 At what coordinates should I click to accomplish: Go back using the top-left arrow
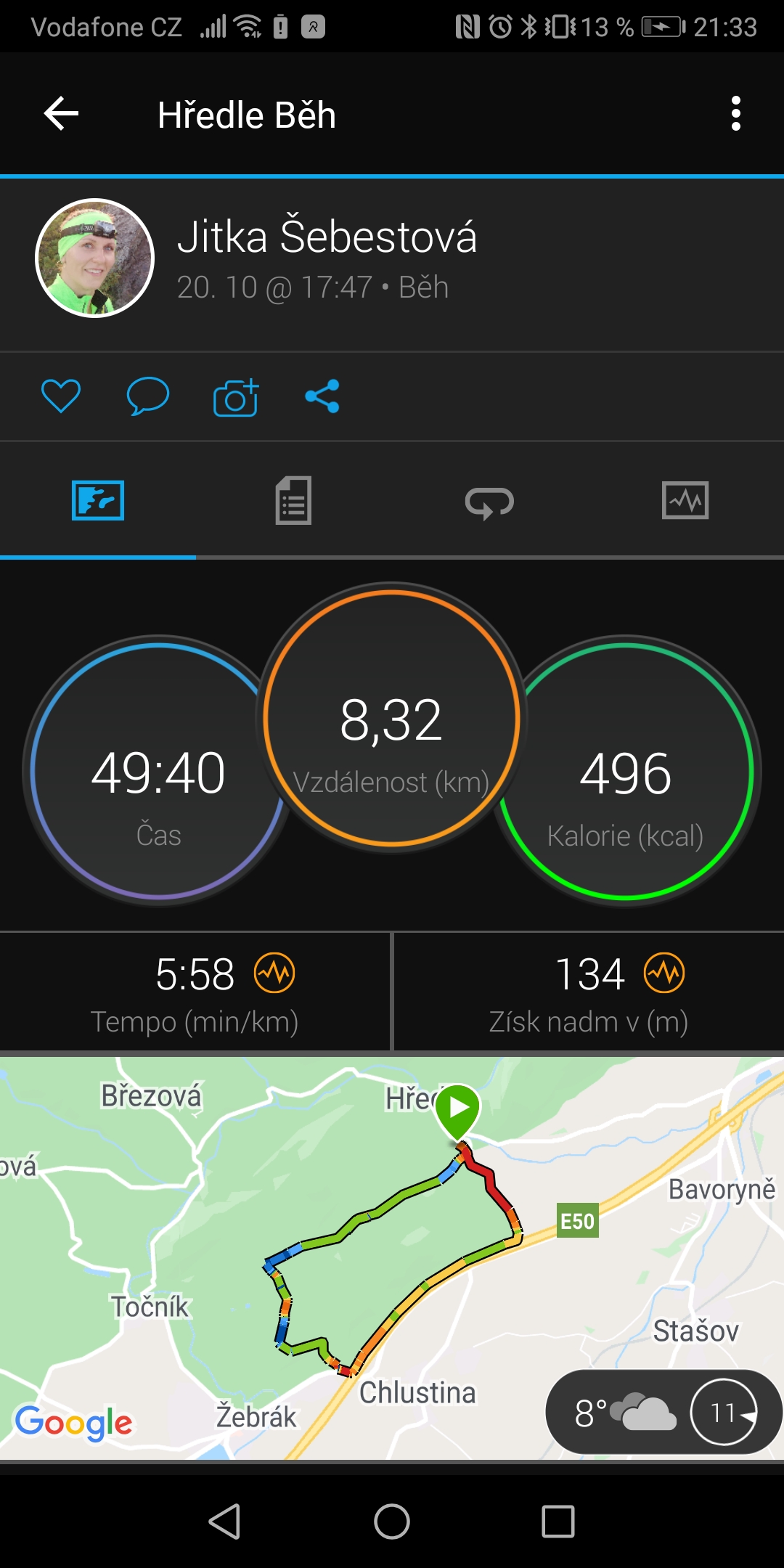point(61,114)
